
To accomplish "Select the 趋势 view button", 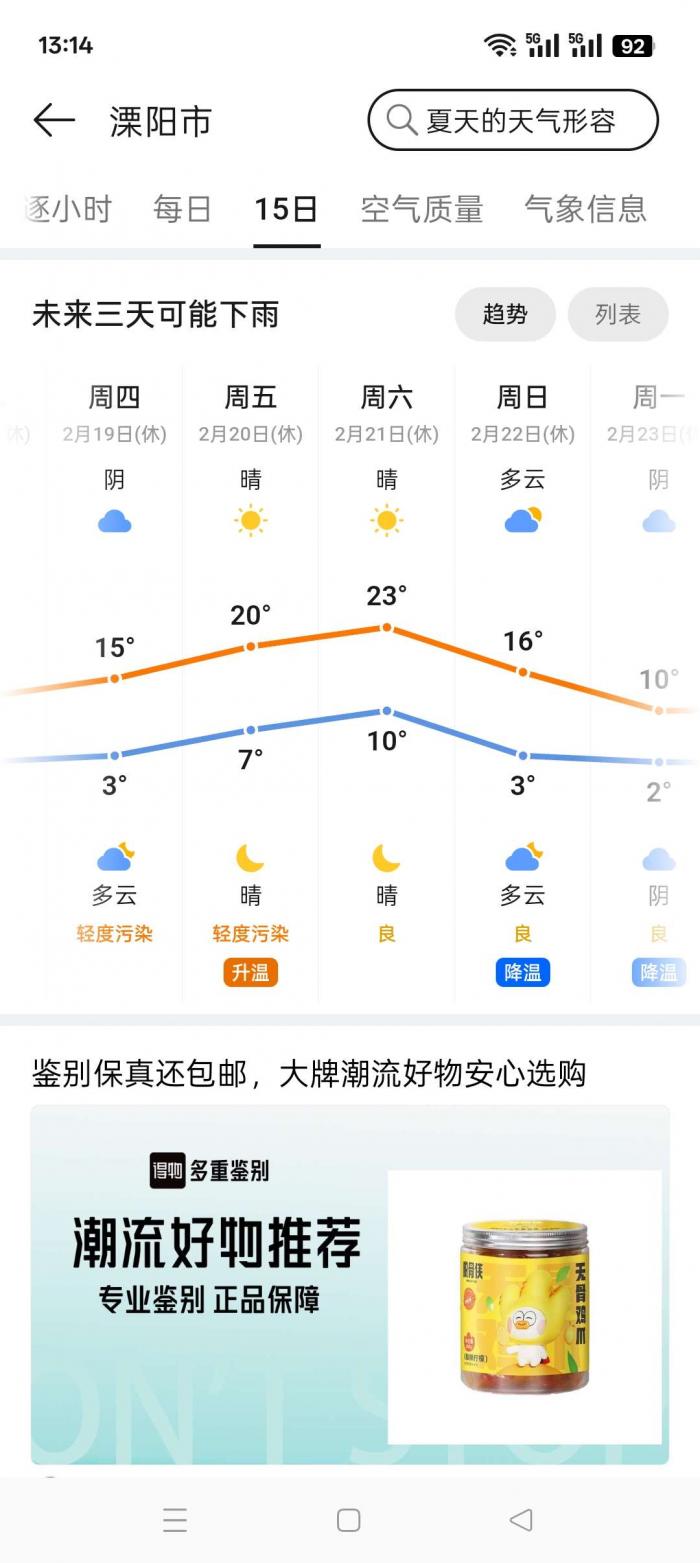I will click(x=505, y=315).
